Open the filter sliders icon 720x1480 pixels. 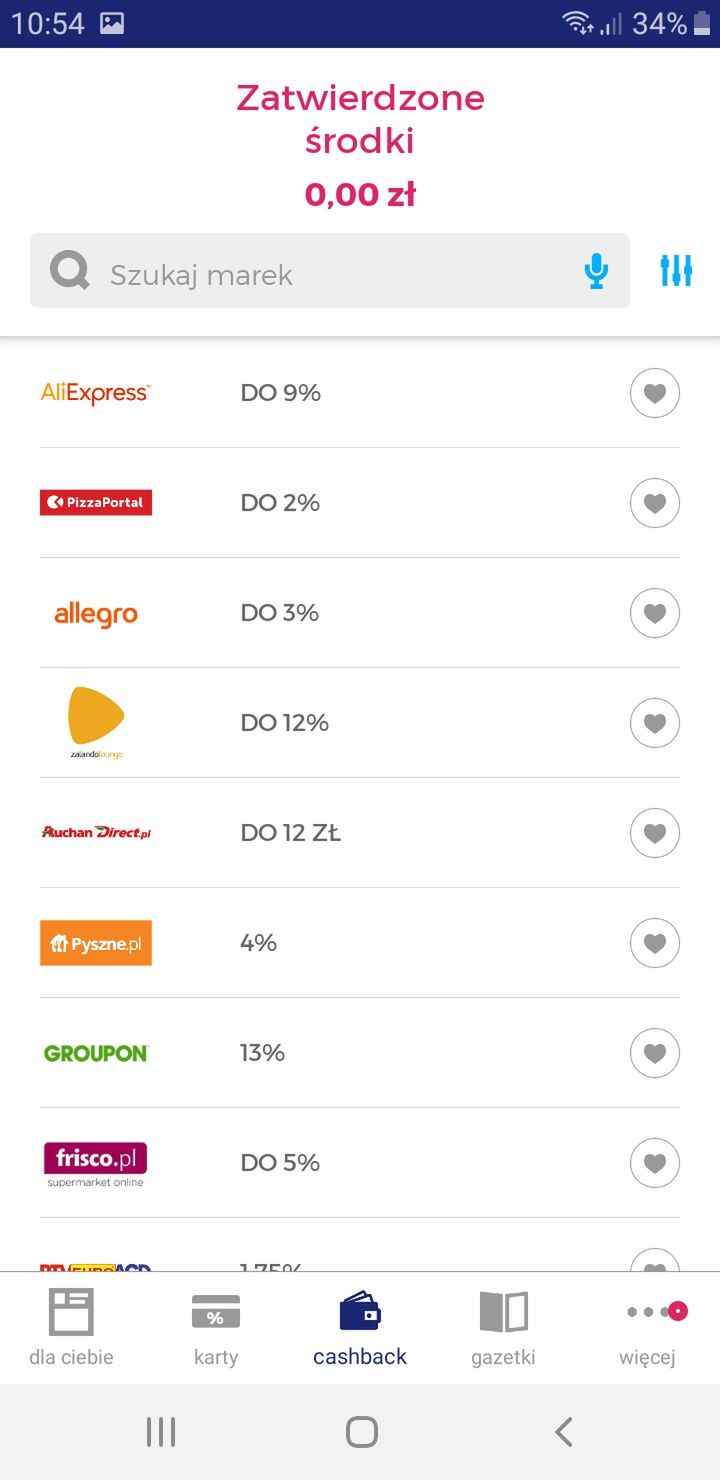coord(676,270)
